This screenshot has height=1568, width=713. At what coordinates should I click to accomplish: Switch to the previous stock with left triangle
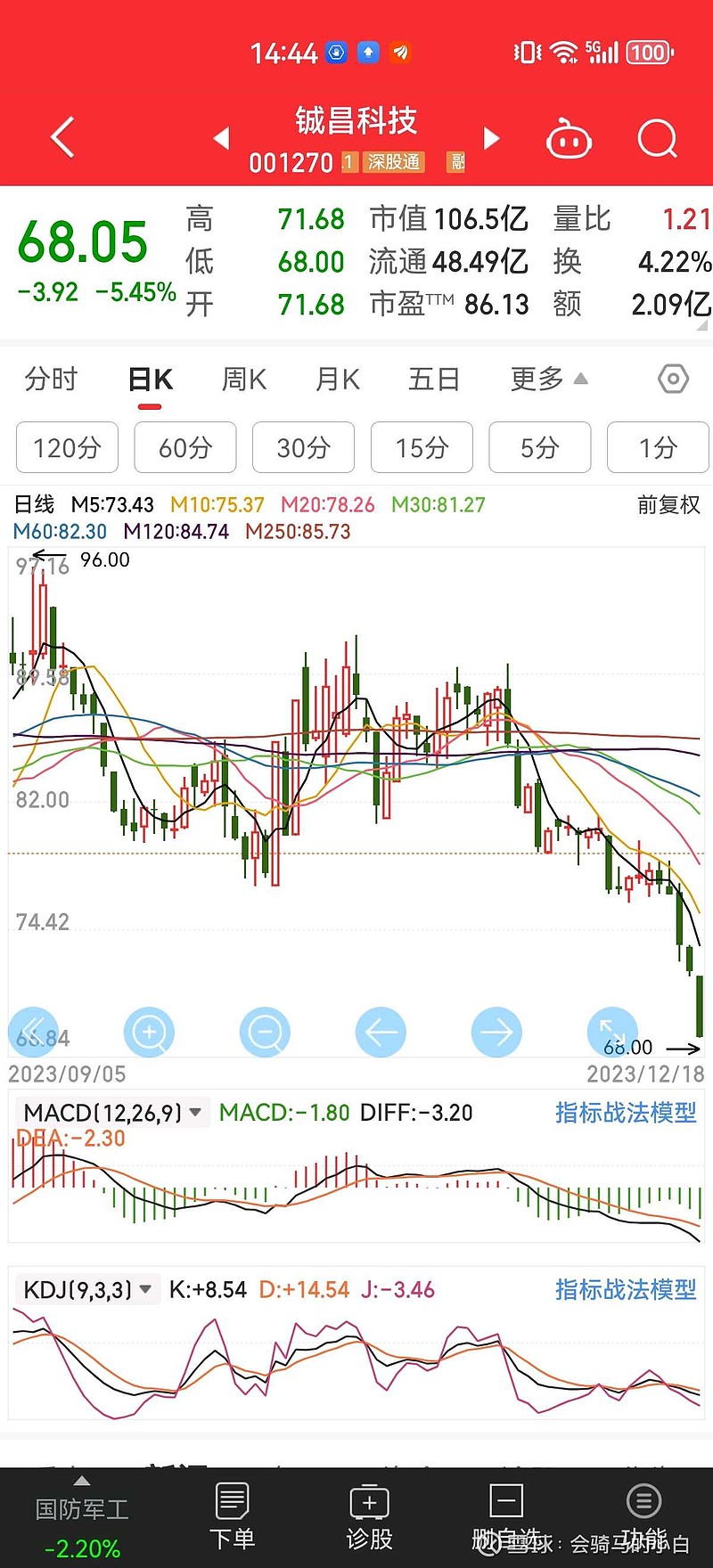(222, 138)
